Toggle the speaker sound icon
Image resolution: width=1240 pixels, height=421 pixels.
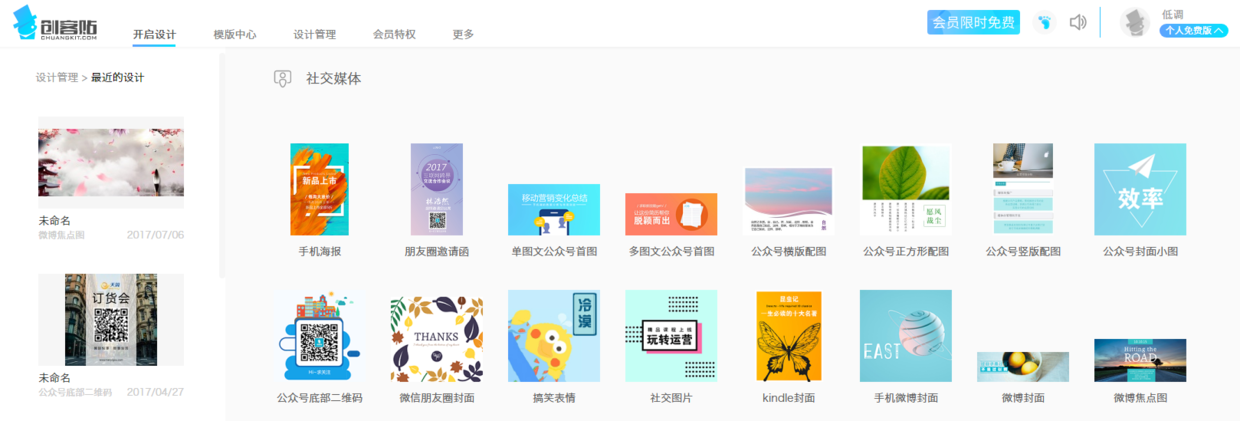1078,22
